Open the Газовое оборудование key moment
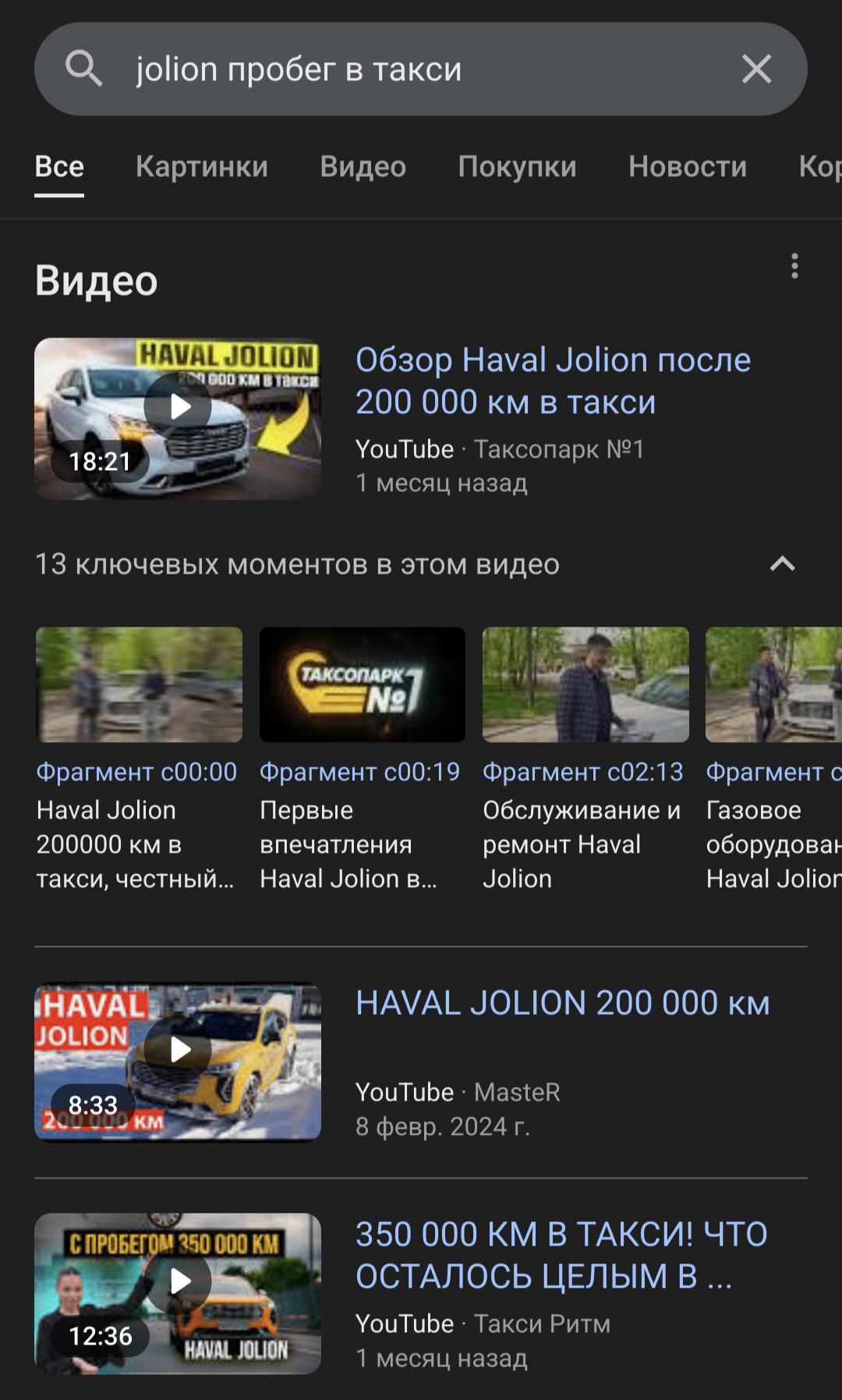 click(x=773, y=760)
